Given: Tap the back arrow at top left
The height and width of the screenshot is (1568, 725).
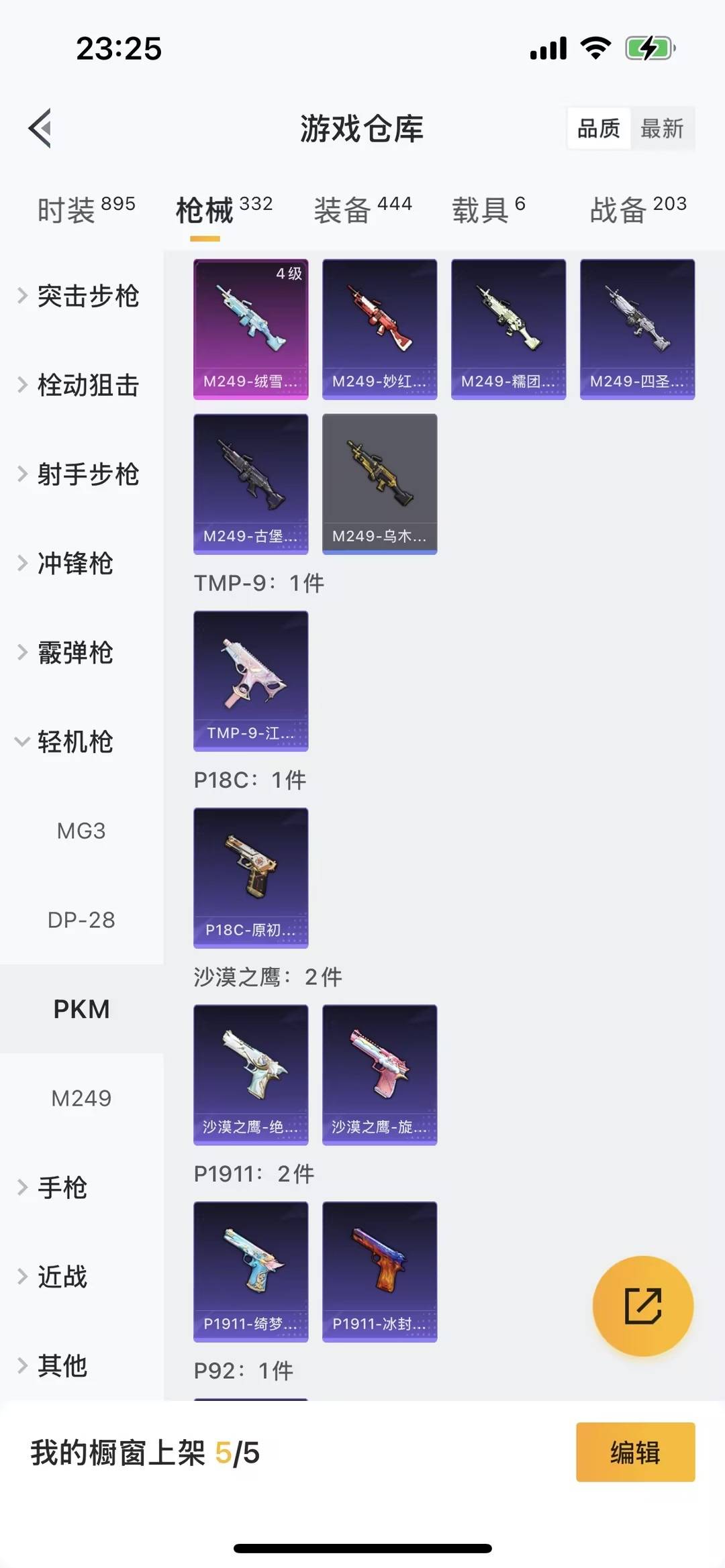Looking at the screenshot, I should point(40,129).
